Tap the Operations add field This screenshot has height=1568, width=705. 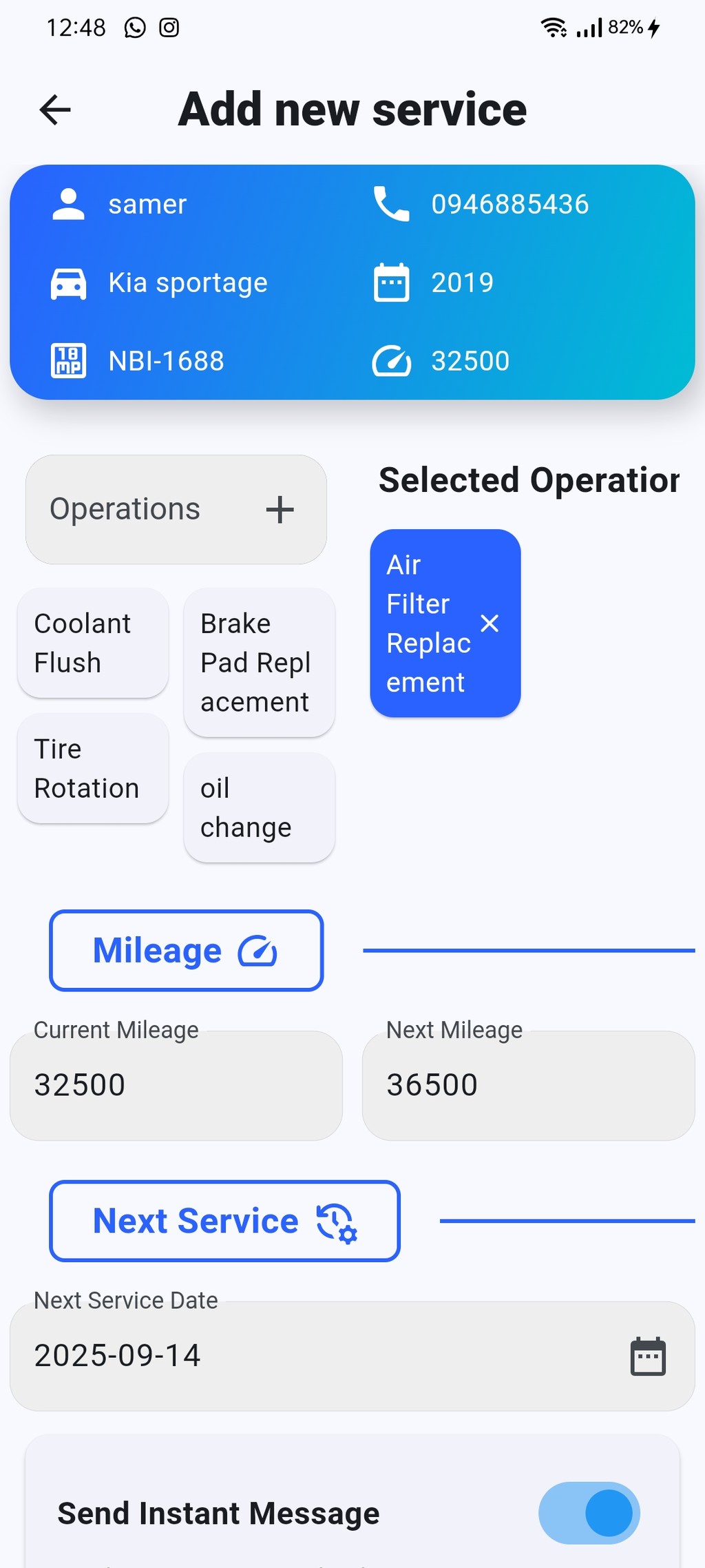[x=176, y=509]
